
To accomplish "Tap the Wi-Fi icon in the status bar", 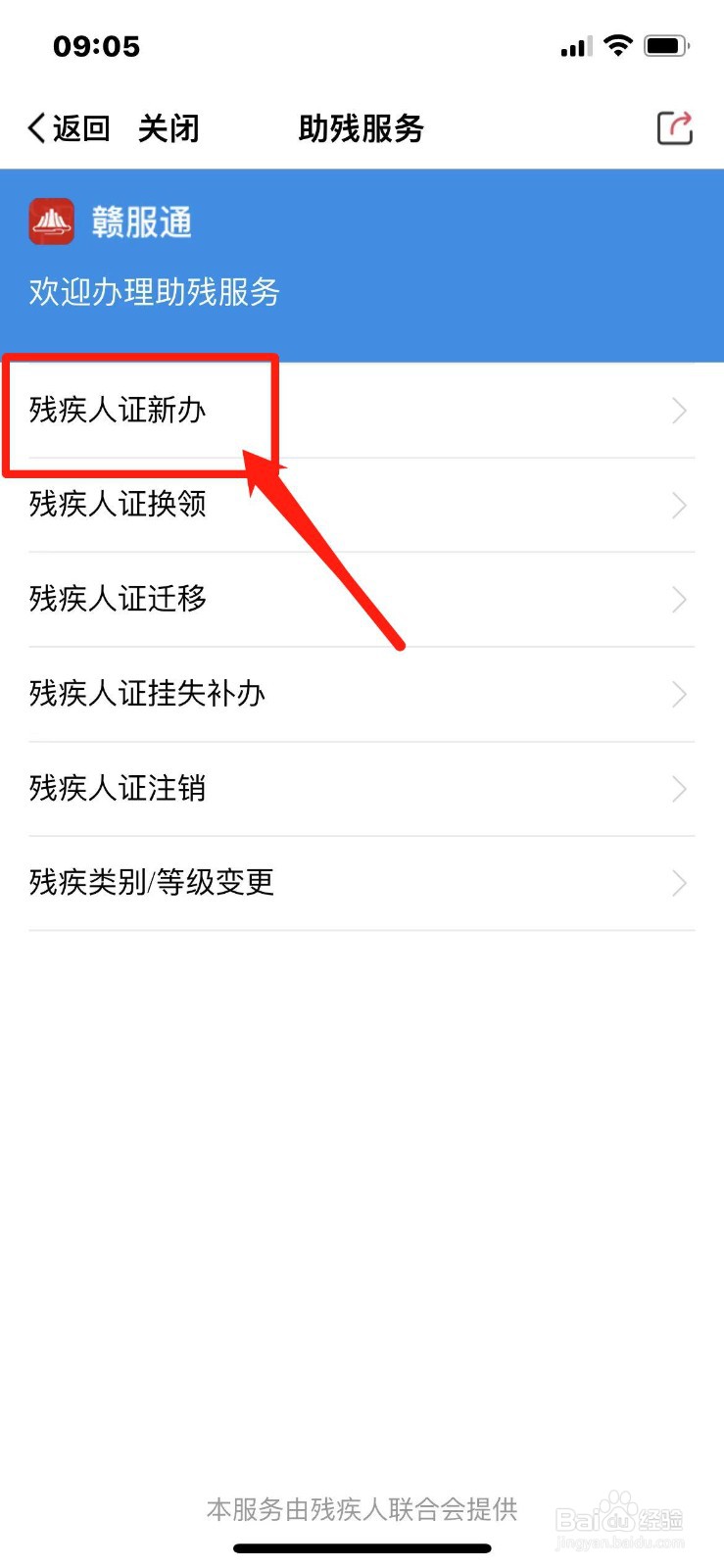I will [619, 45].
